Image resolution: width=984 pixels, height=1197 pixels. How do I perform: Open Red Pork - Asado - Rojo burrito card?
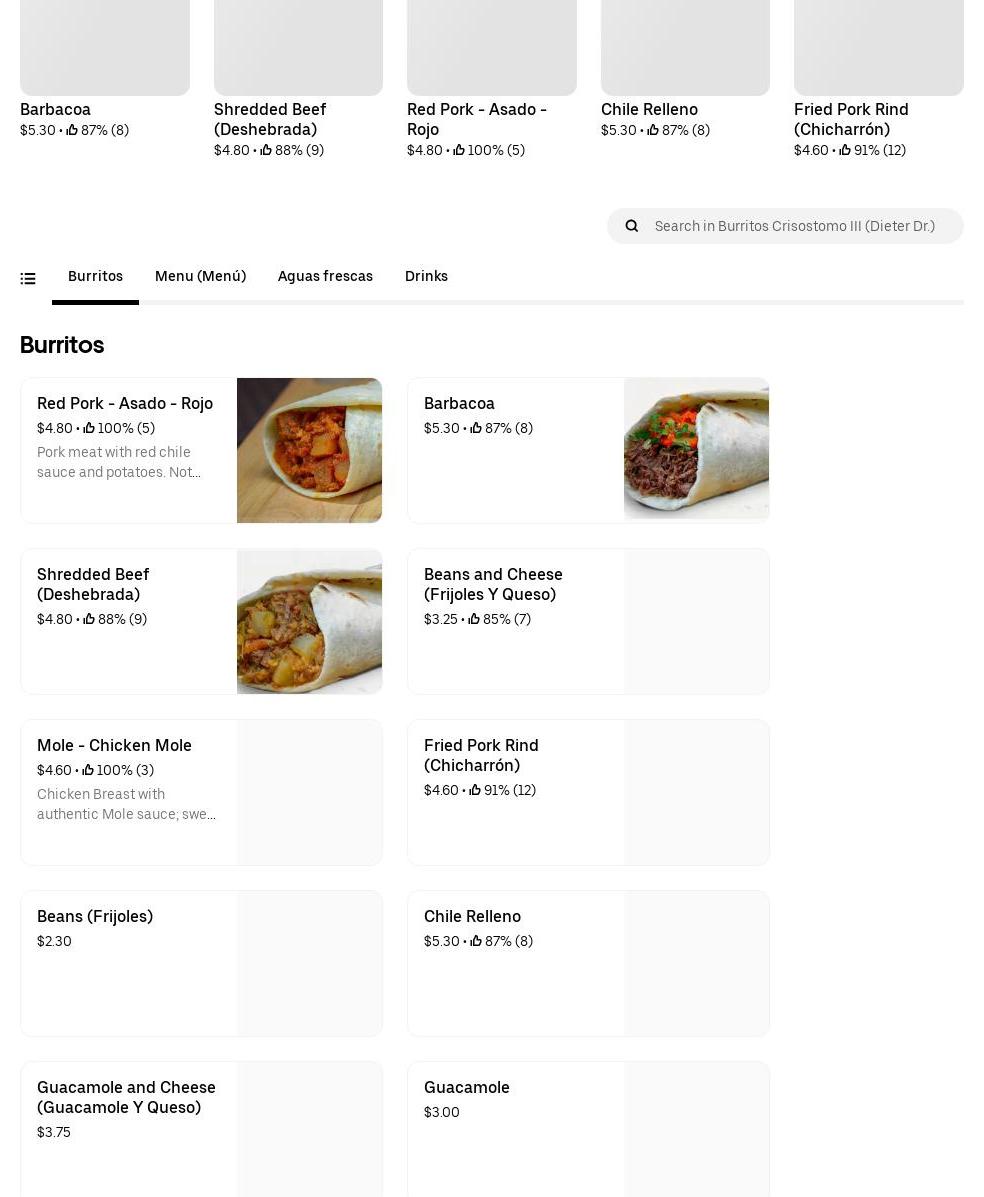201,450
